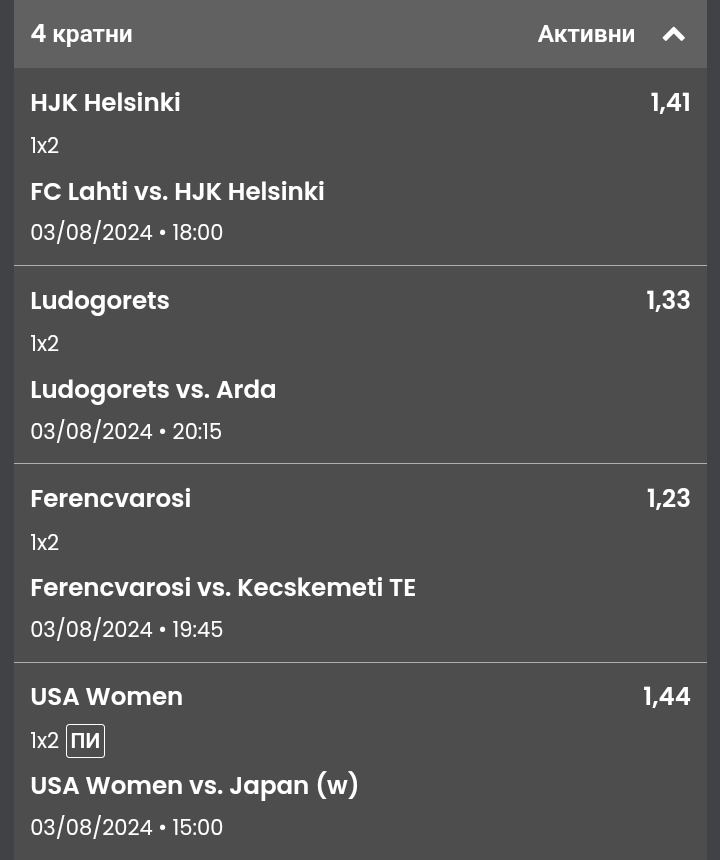Open the FC Lahti vs. HJK Helsinki selection

178,191
